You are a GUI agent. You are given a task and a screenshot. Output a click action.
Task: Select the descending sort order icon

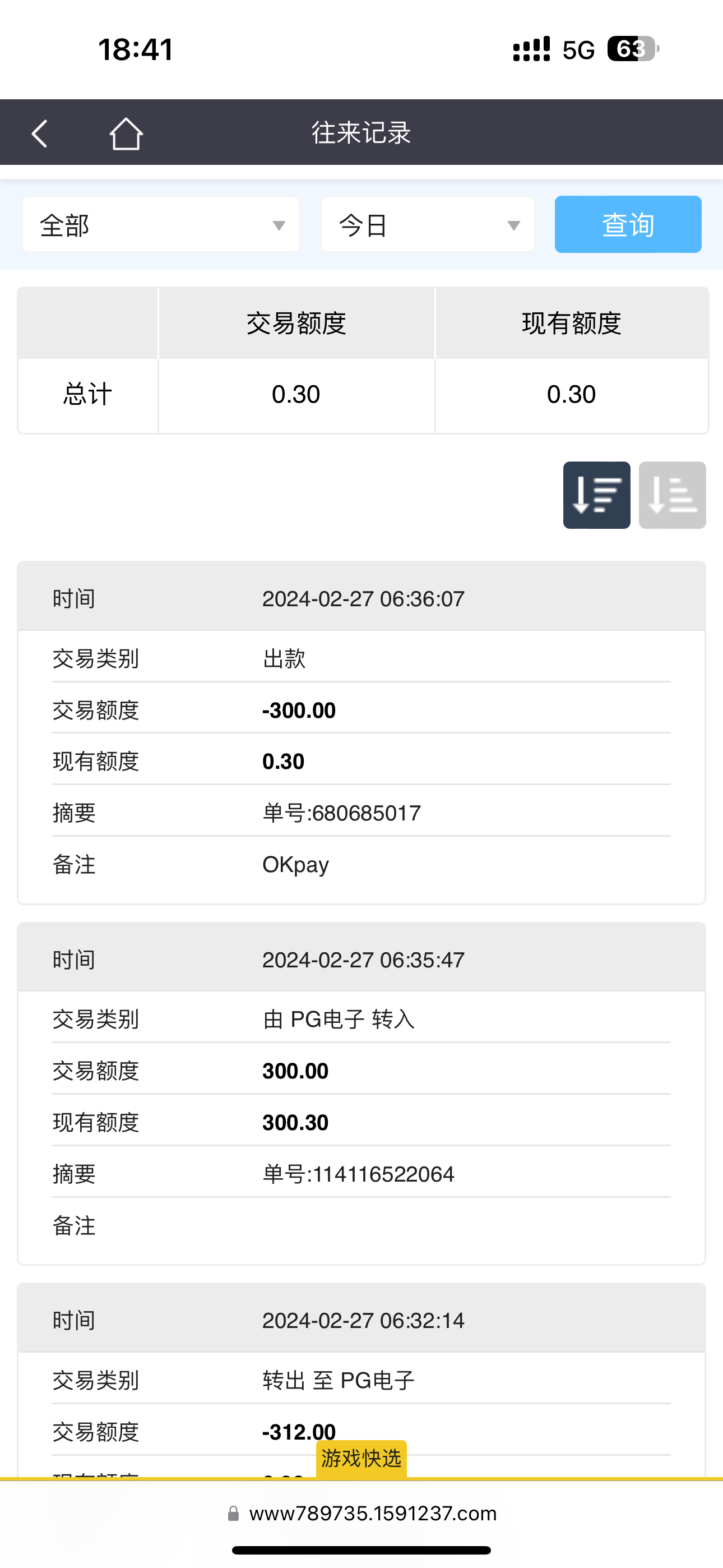596,495
